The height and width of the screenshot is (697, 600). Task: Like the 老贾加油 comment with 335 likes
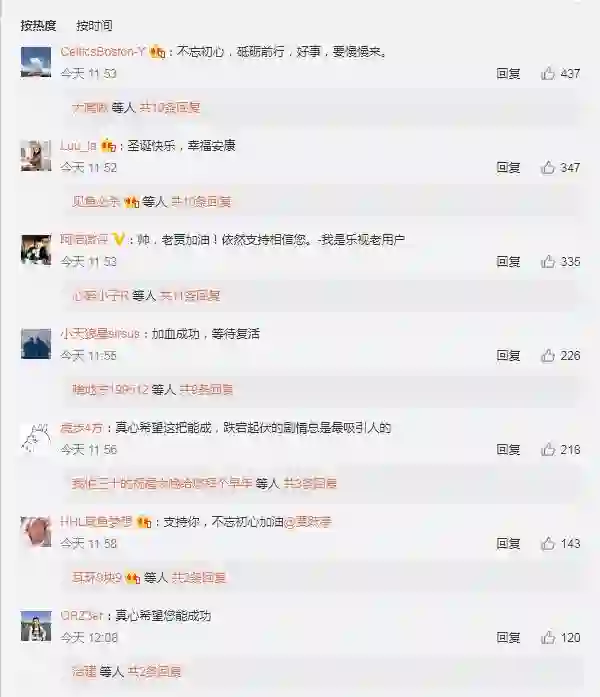pos(560,262)
